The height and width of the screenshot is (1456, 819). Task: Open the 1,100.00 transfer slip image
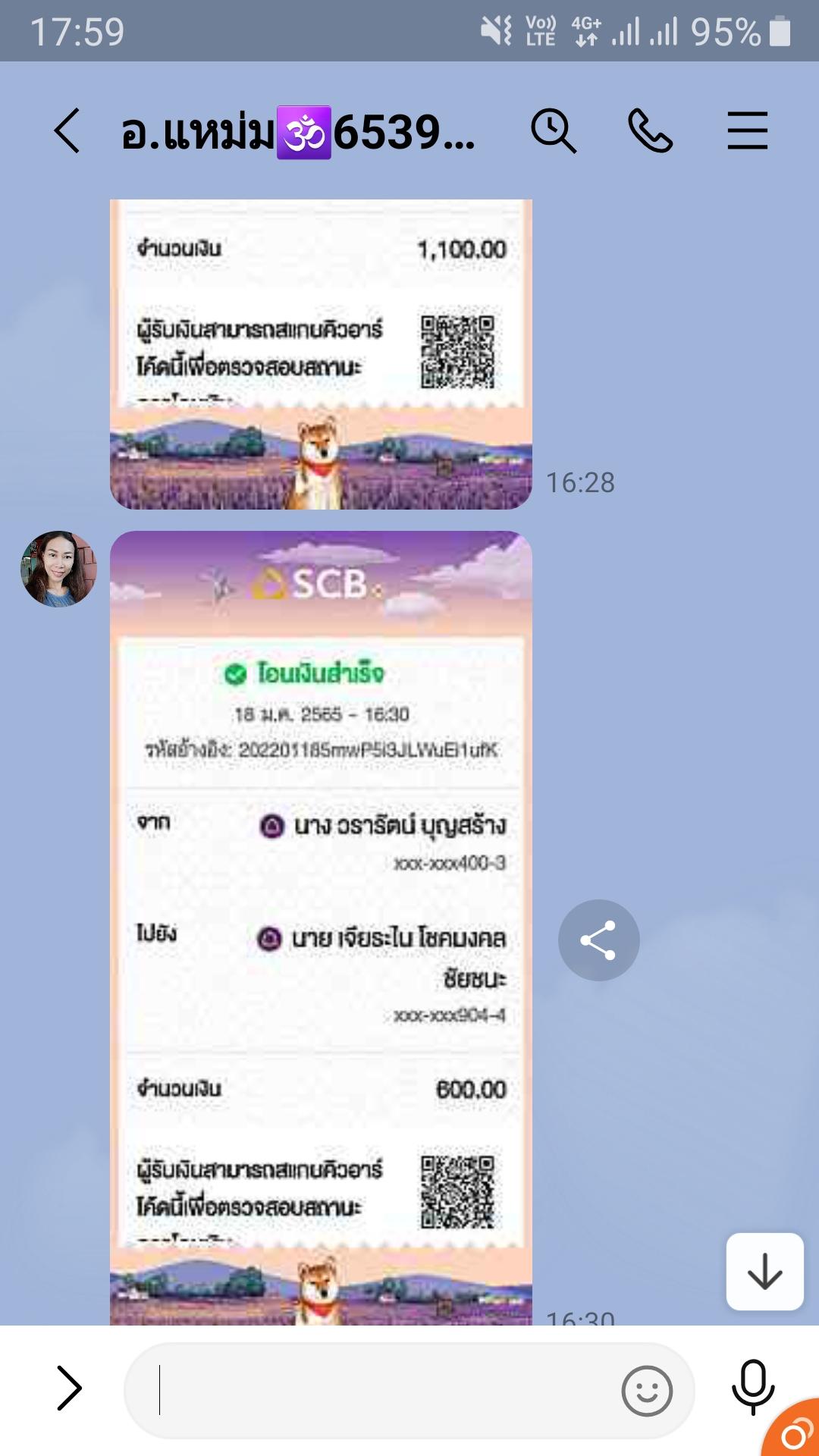(321, 353)
